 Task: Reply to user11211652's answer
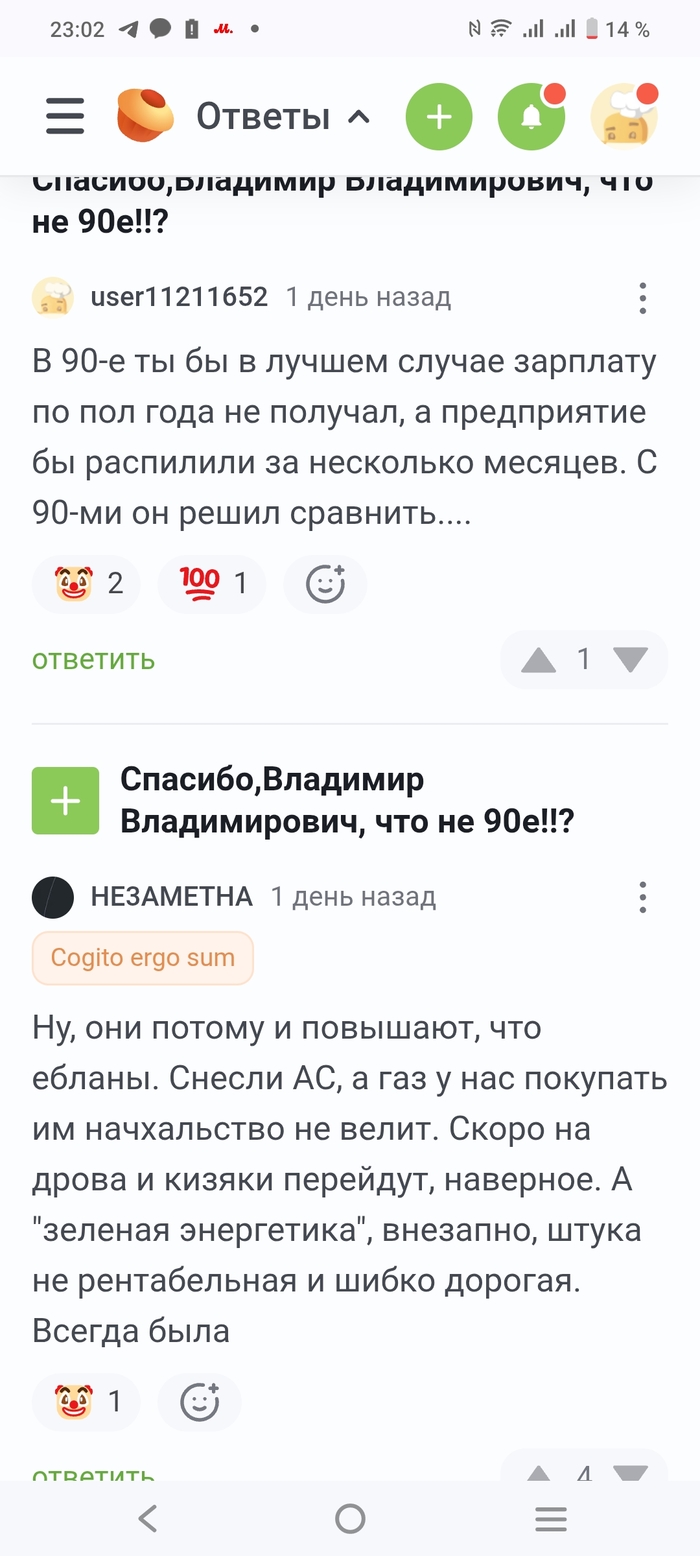93,659
